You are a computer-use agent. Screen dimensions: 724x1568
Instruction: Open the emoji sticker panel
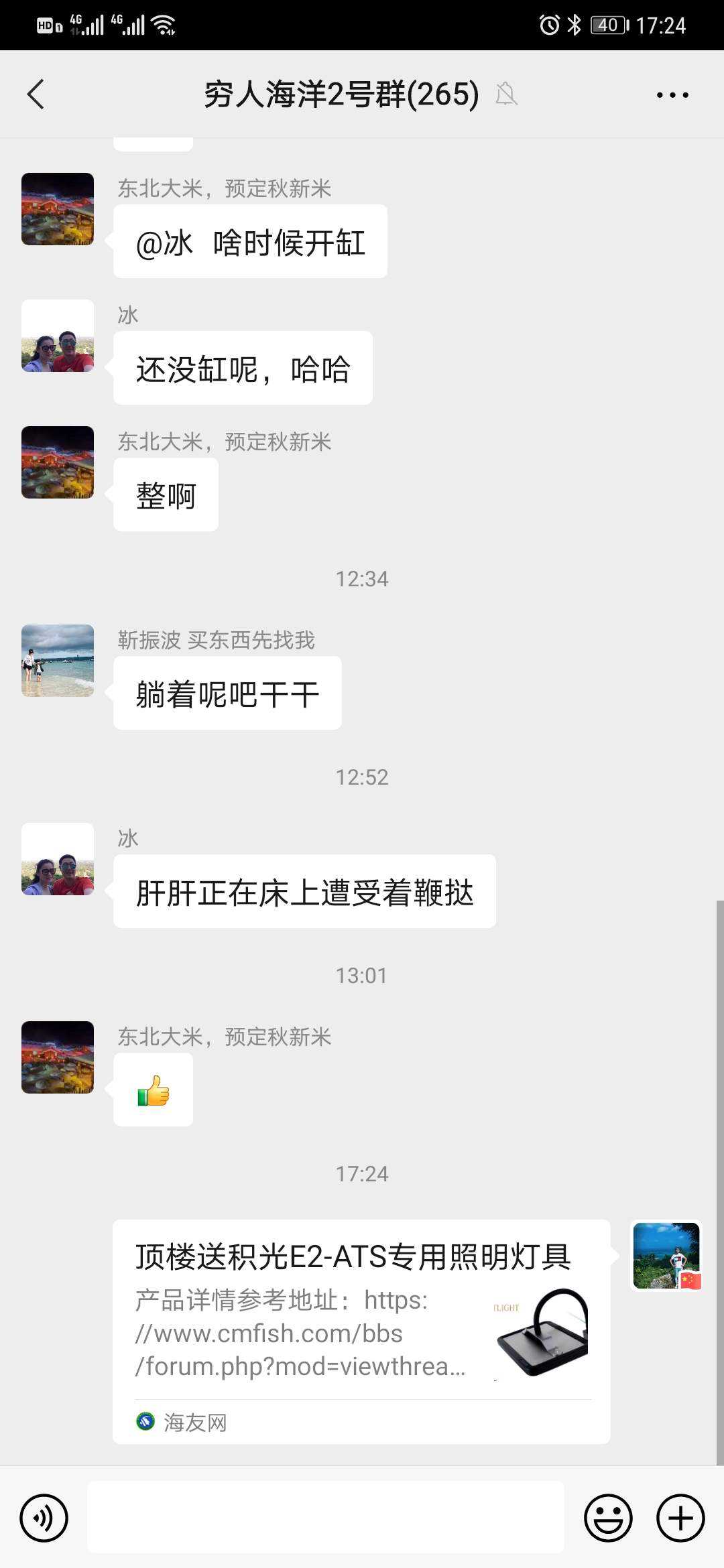tap(608, 1518)
